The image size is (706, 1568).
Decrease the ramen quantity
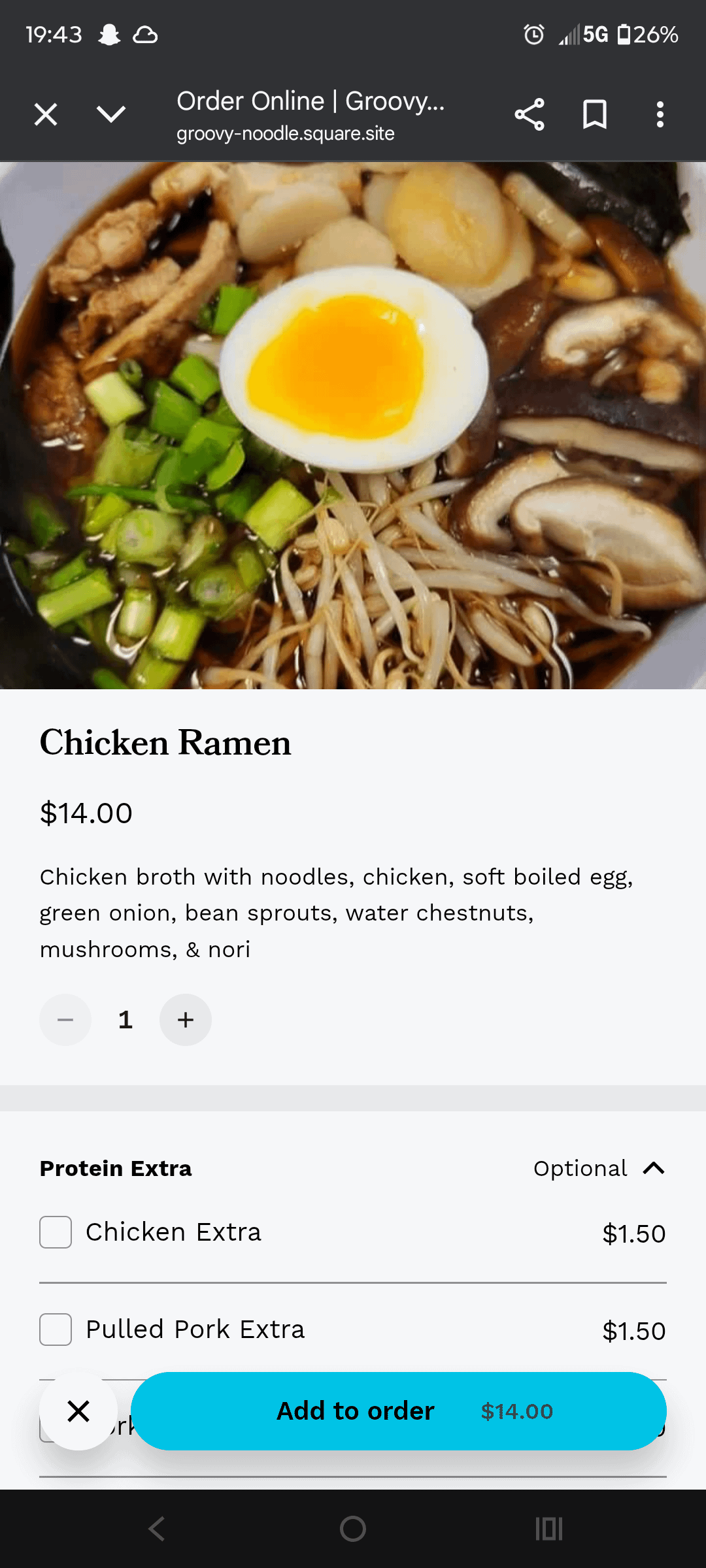[65, 1020]
